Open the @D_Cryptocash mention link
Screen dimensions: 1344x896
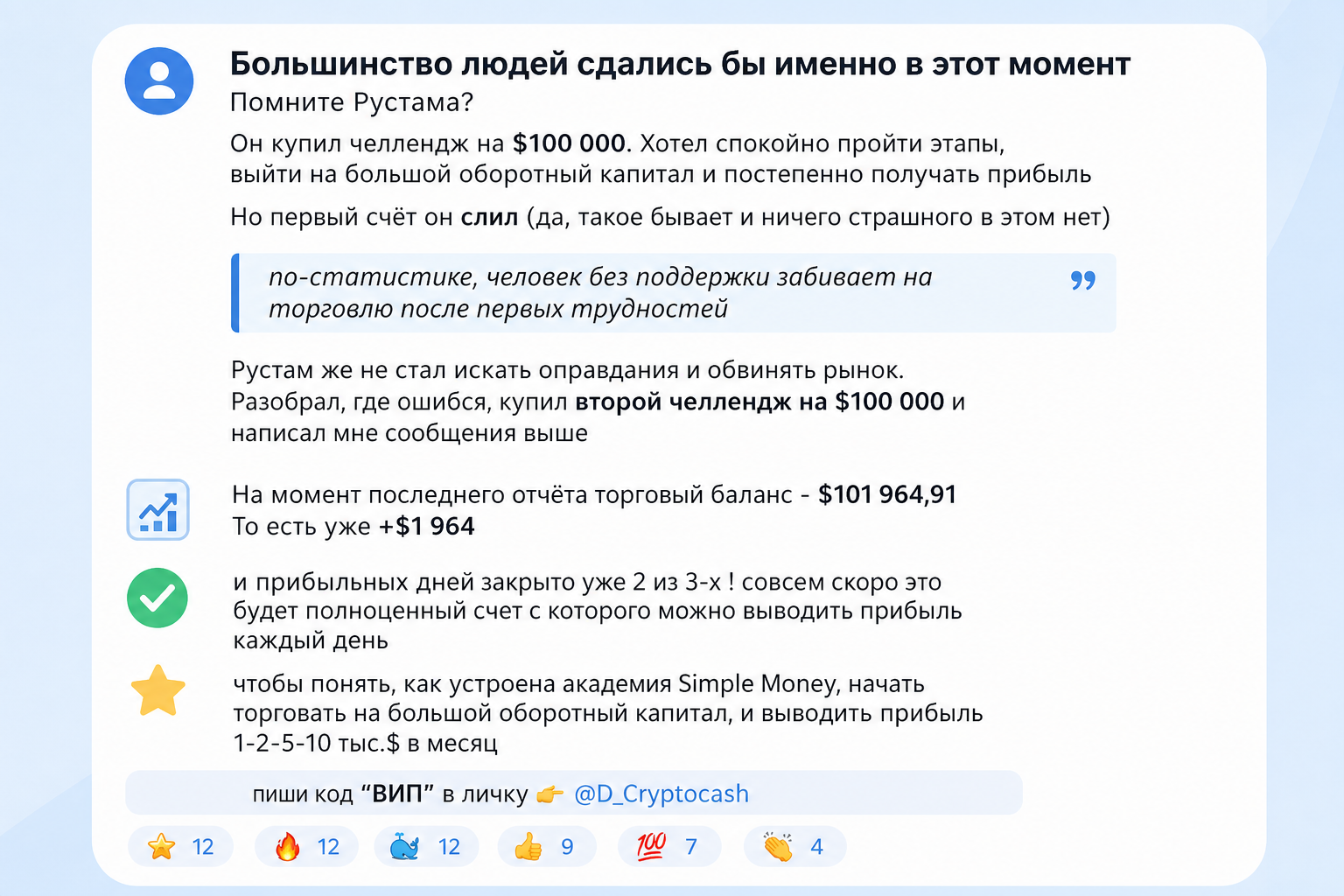point(661,794)
